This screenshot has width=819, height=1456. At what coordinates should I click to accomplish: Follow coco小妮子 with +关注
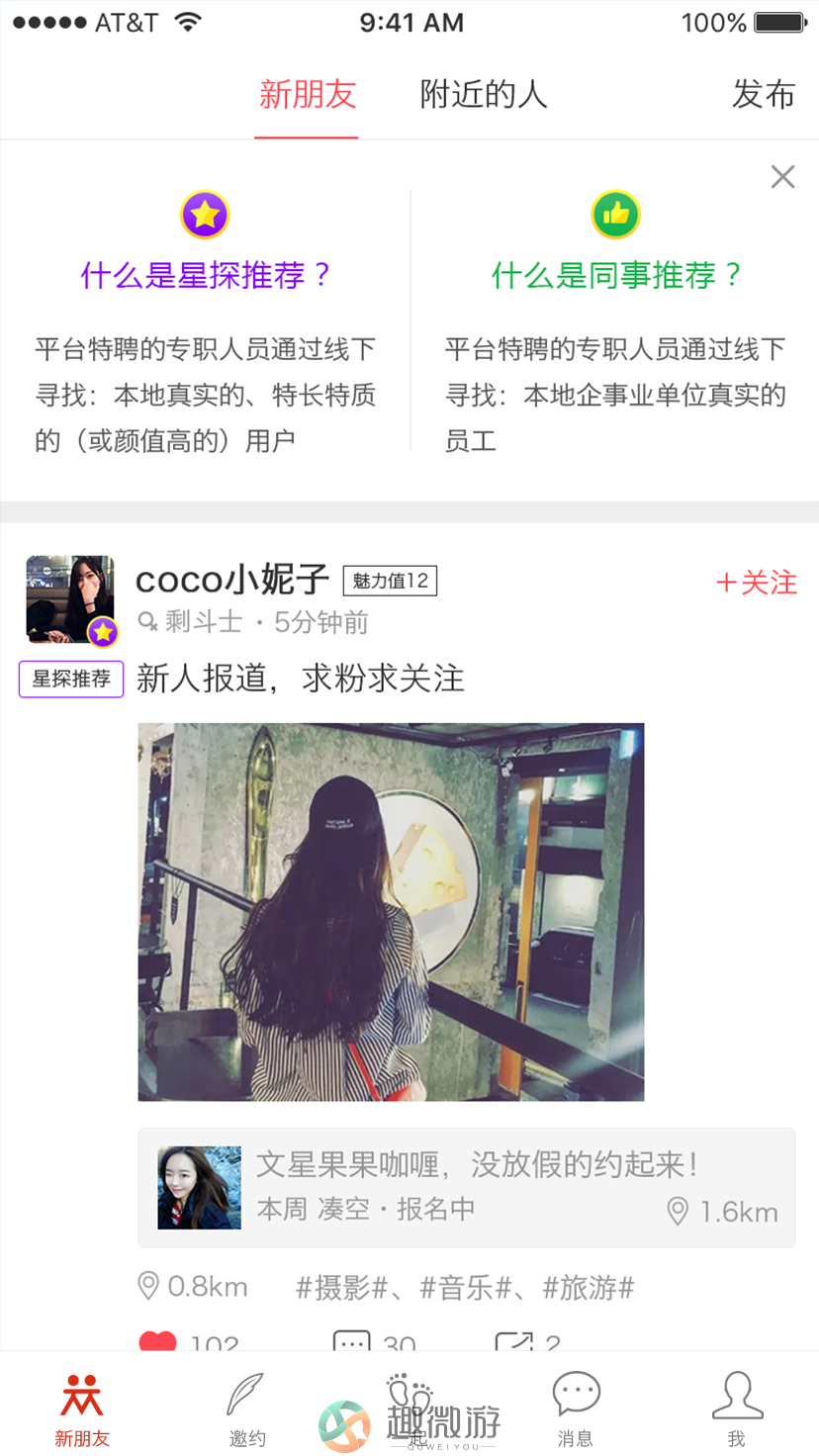click(757, 583)
